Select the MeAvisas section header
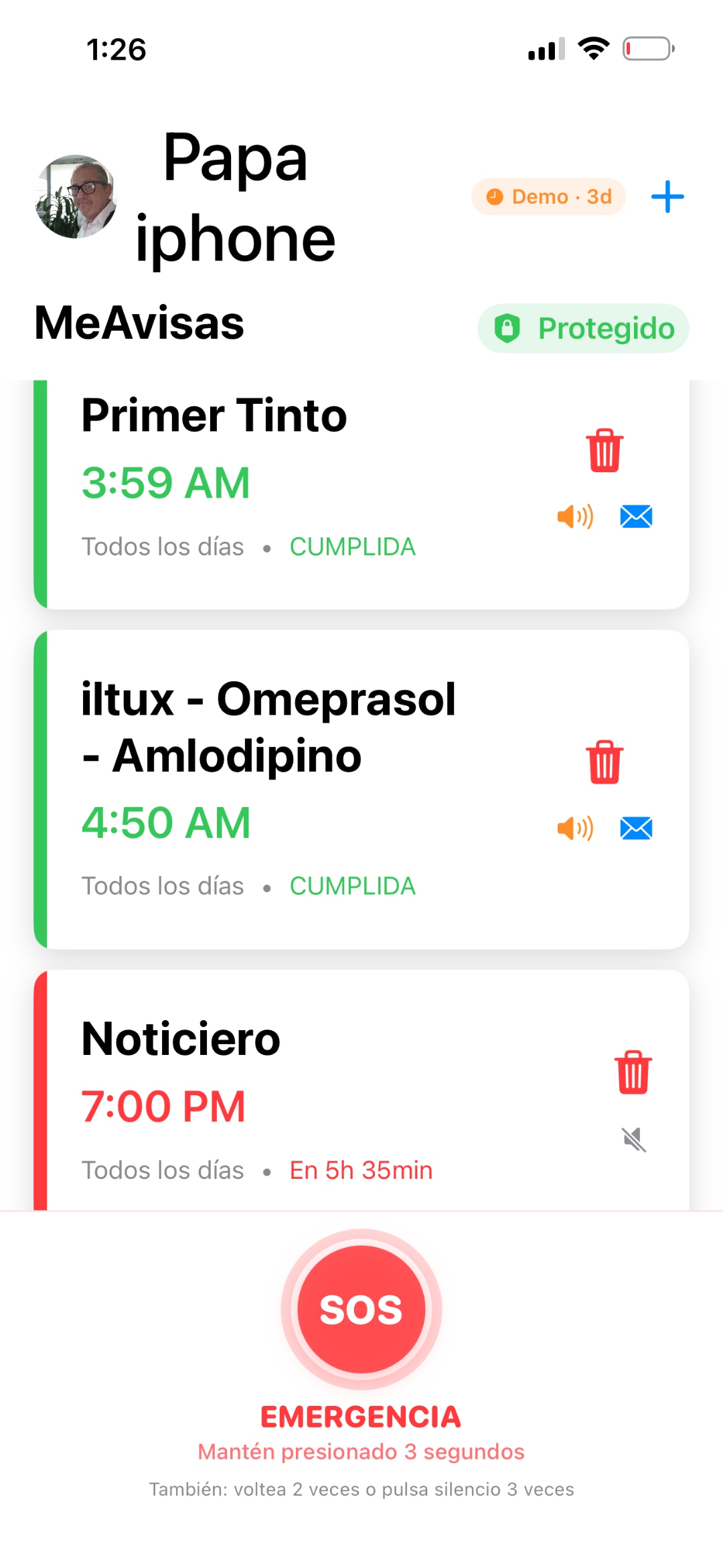 139,326
